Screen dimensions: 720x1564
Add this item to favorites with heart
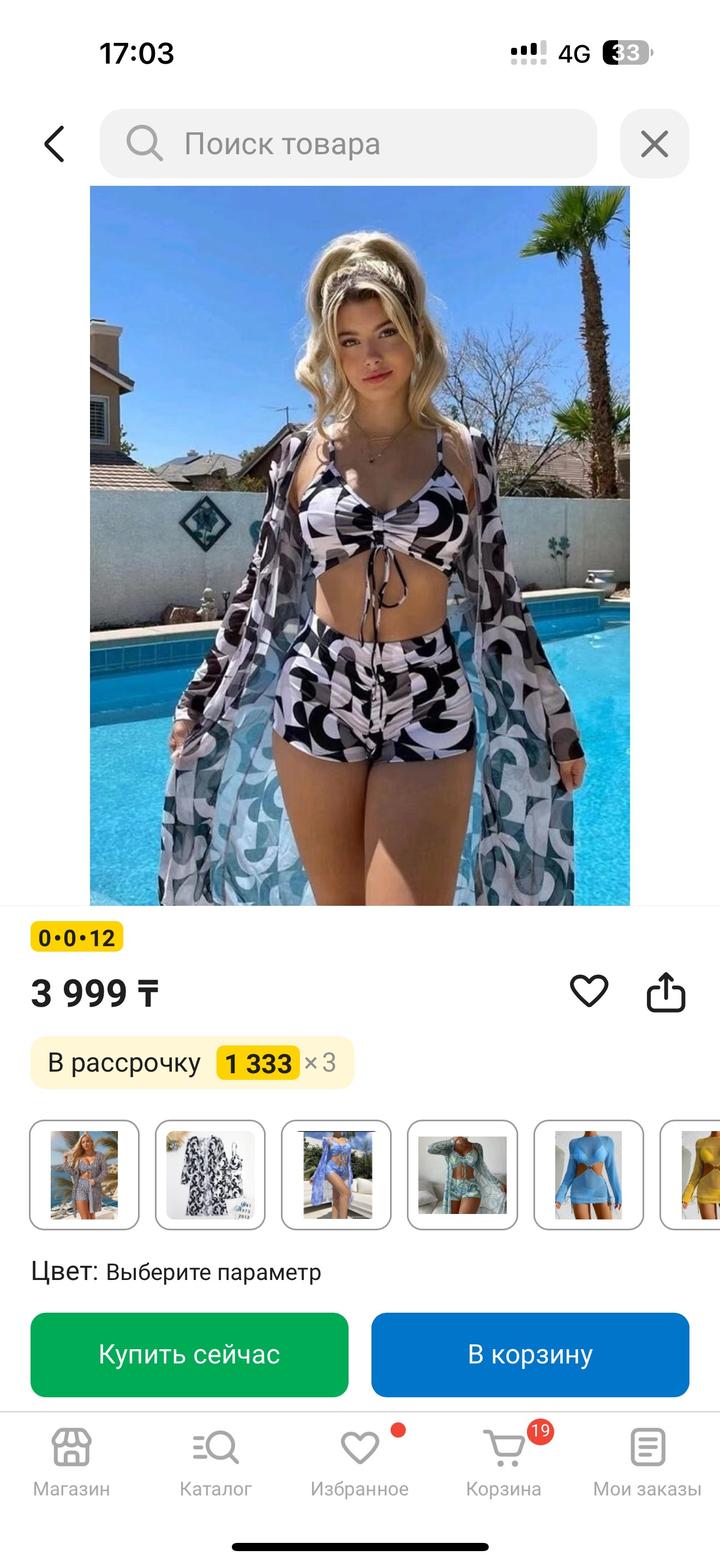(589, 991)
